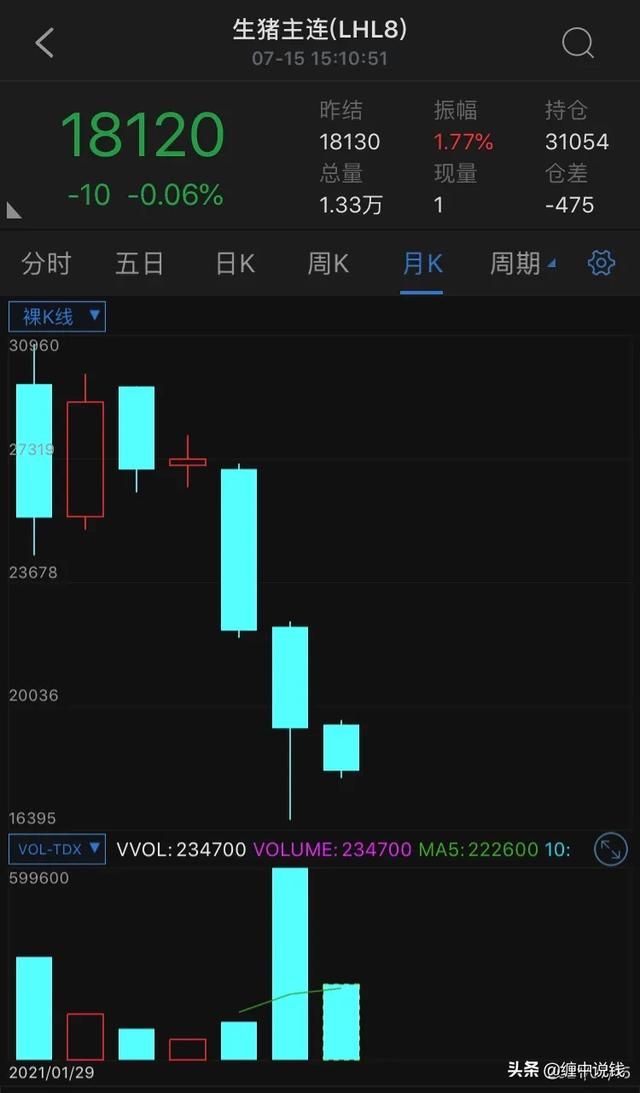
Task: Select the 日K tab
Action: click(x=235, y=263)
